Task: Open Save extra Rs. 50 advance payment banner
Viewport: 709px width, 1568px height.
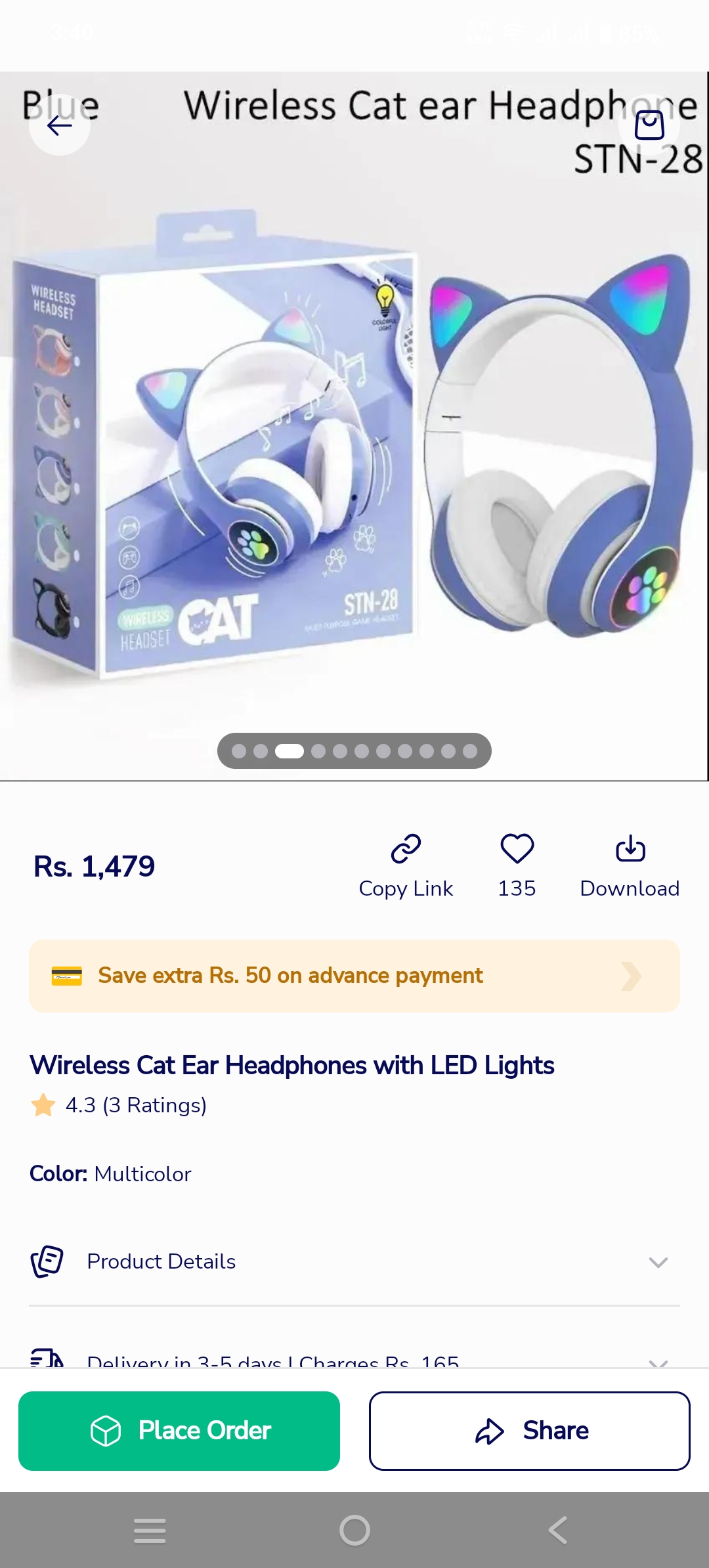Action: [354, 976]
